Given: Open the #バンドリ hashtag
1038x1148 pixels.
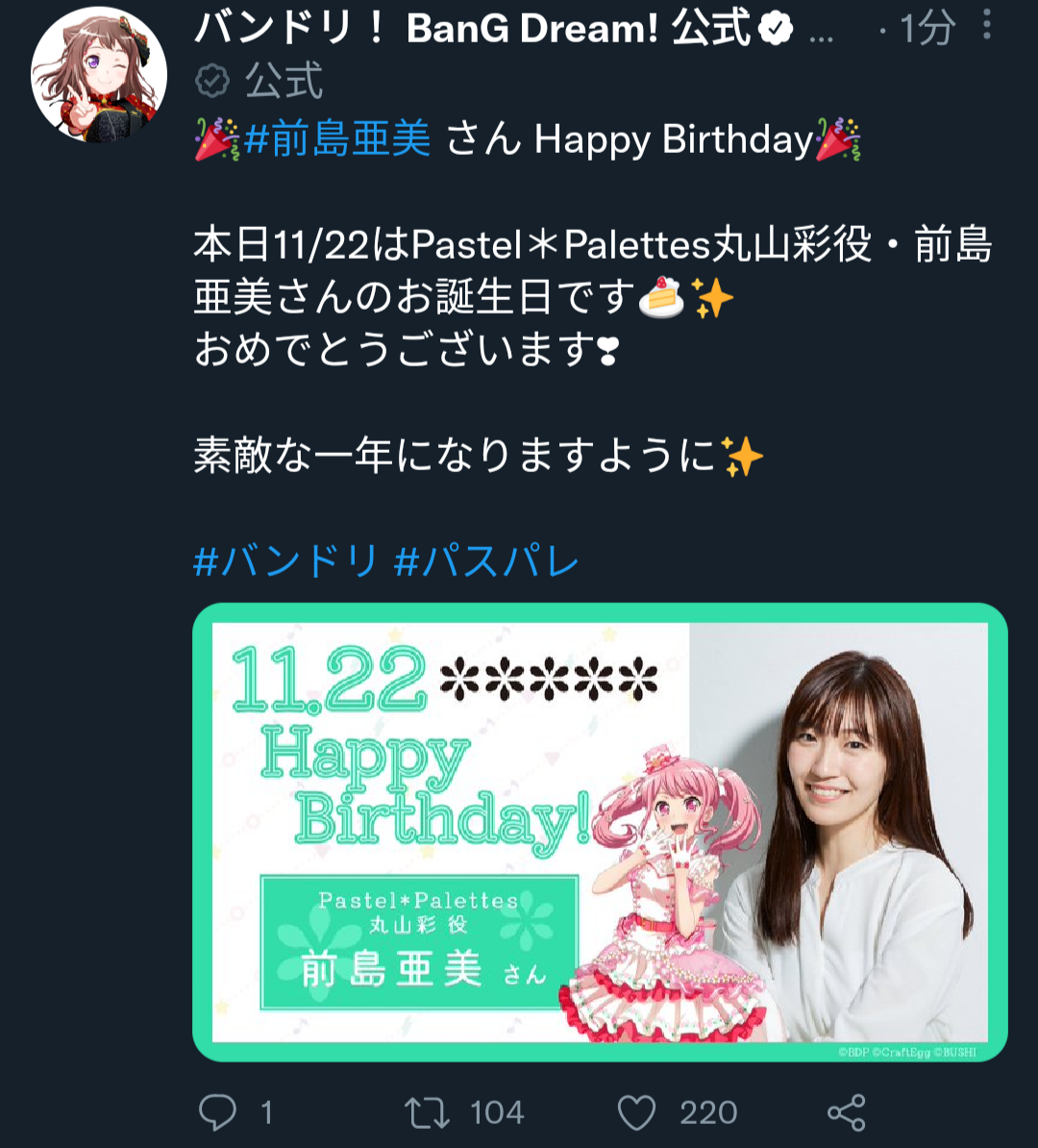Looking at the screenshot, I should click(x=285, y=562).
